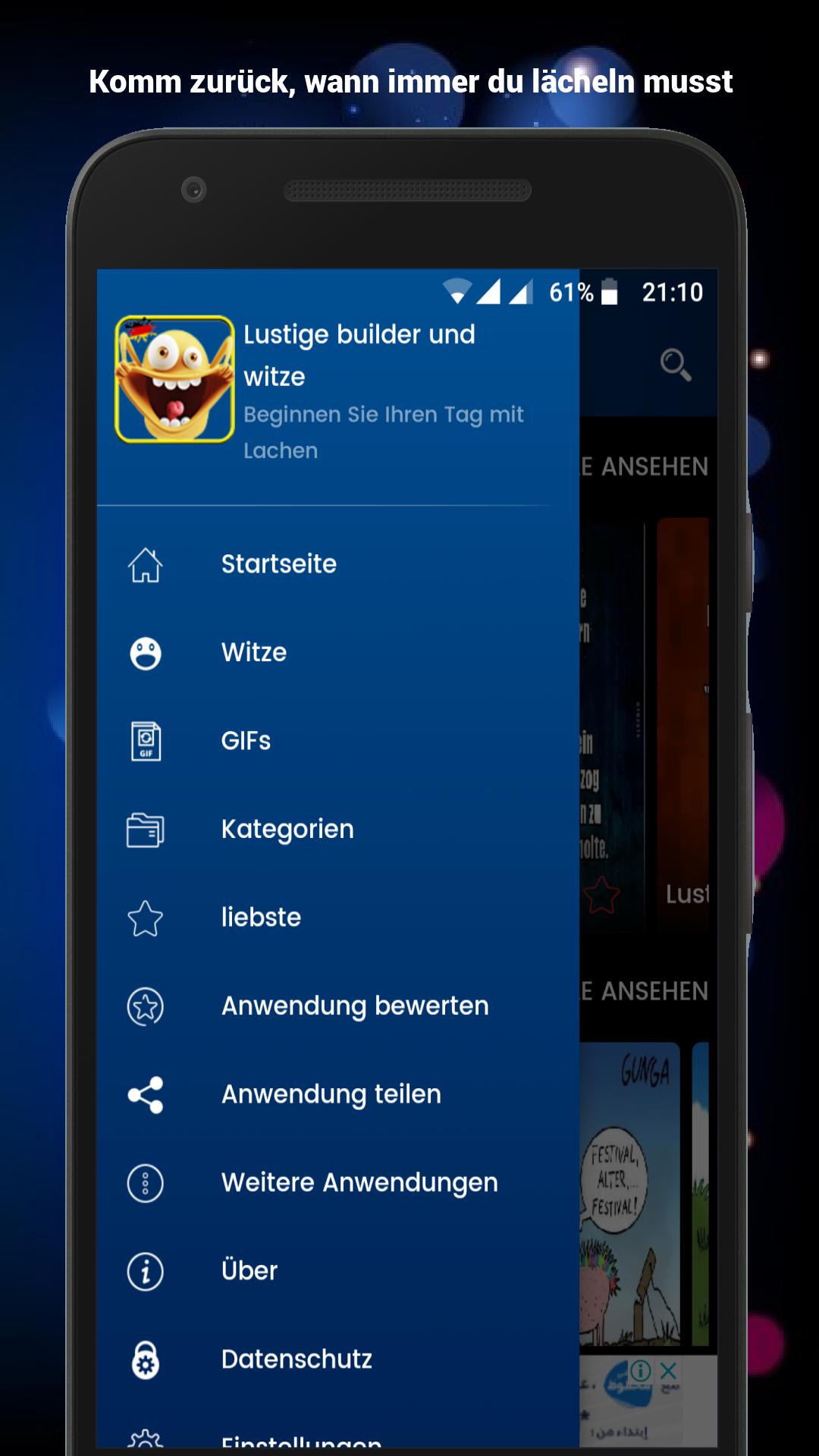Open the Startseite drawer entry
The height and width of the screenshot is (1456, 819).
(278, 564)
